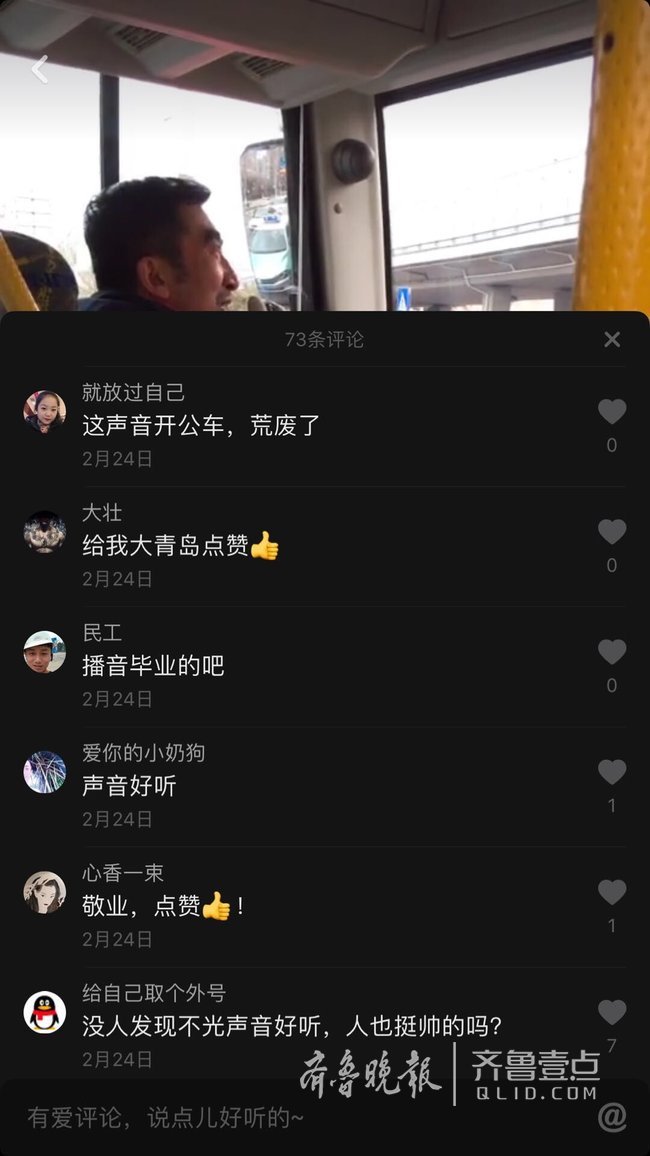The height and width of the screenshot is (1156, 650).
Task: Open 爱你的小奶狗's avatar
Action: 45,772
